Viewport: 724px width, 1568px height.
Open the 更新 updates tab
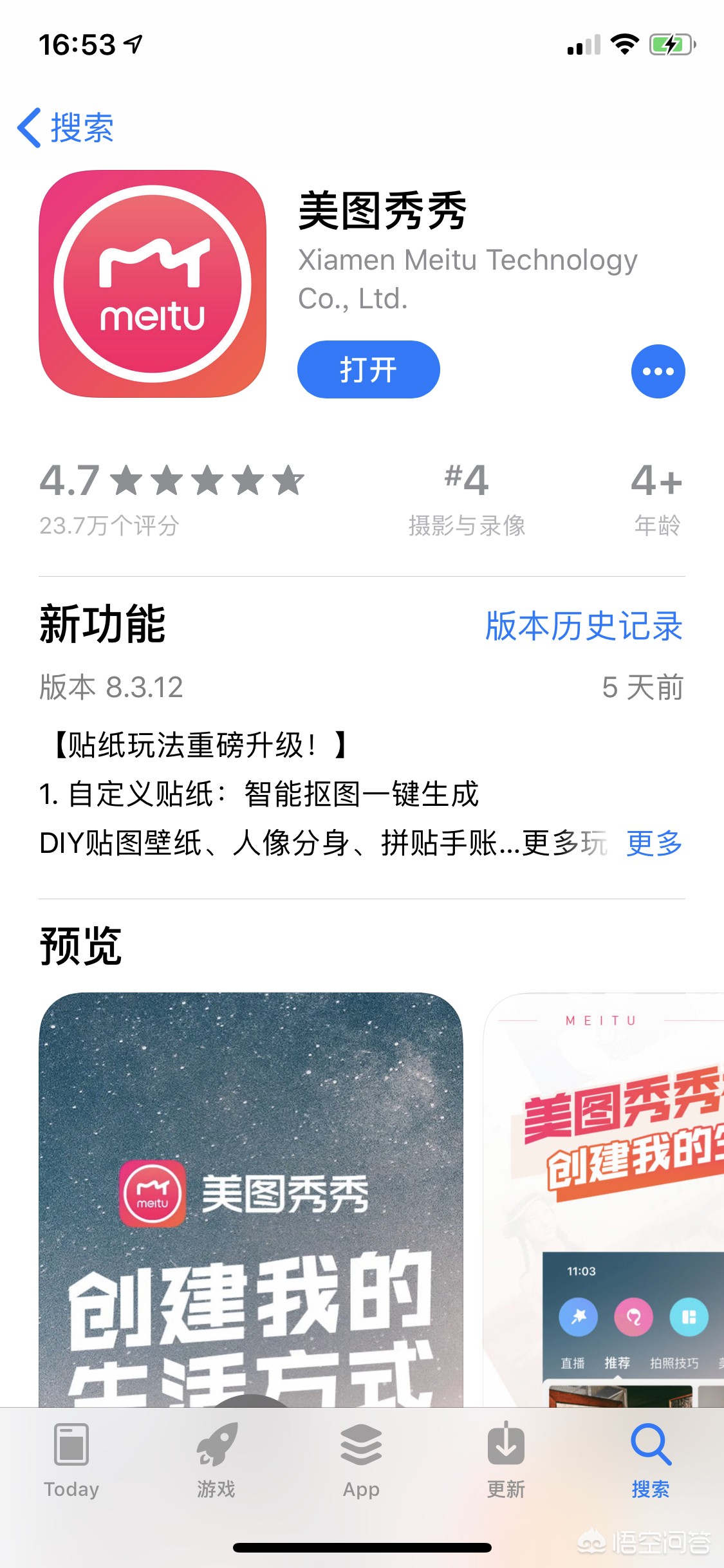pos(506,1462)
